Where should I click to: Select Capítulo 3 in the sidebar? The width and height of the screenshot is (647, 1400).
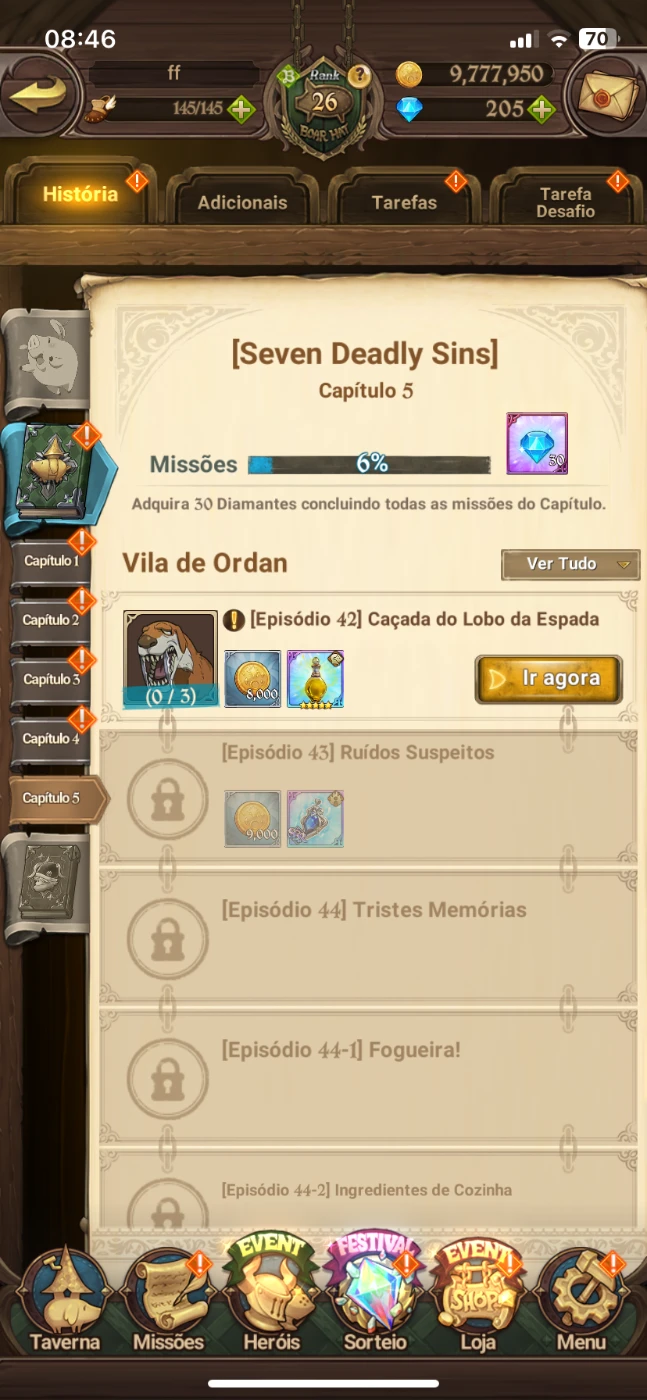[50, 679]
